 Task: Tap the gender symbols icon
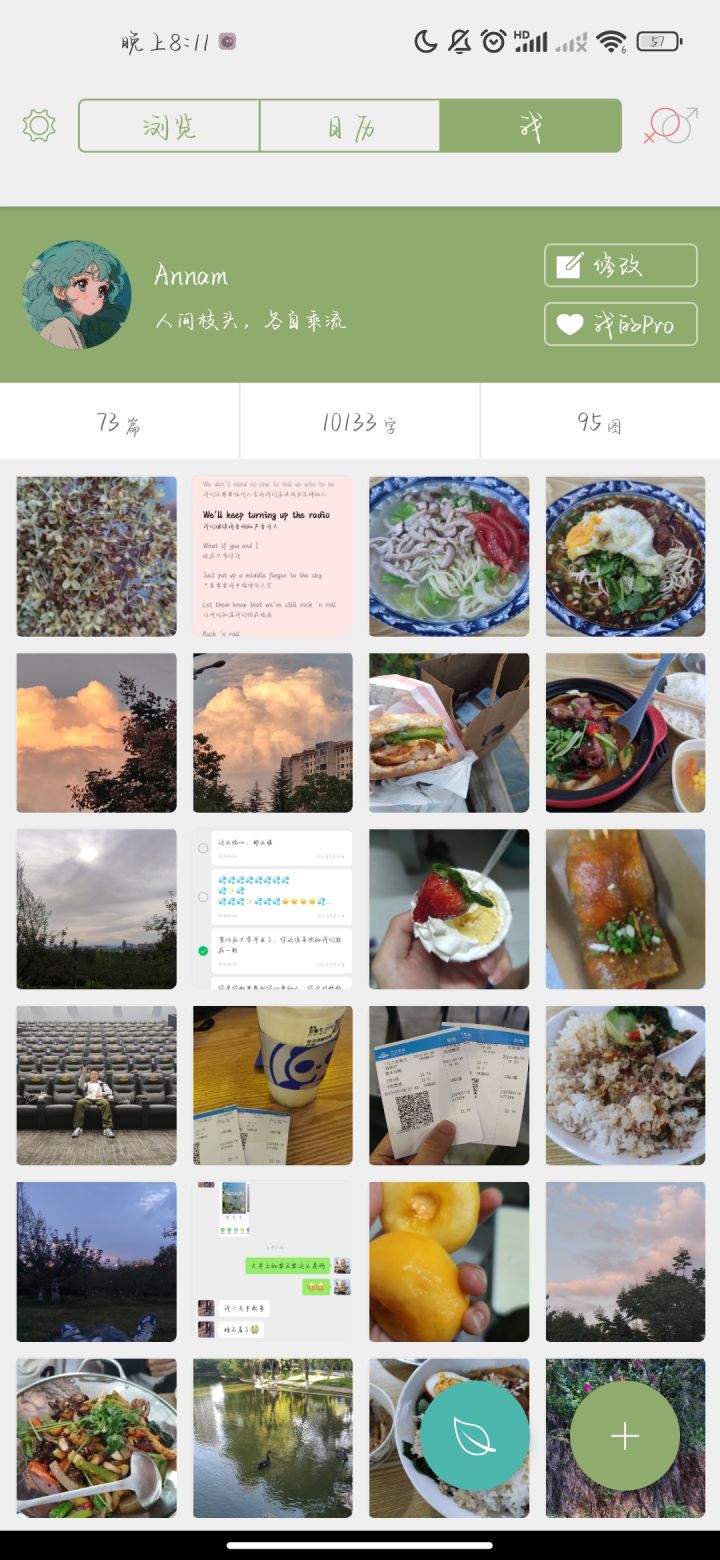point(670,126)
